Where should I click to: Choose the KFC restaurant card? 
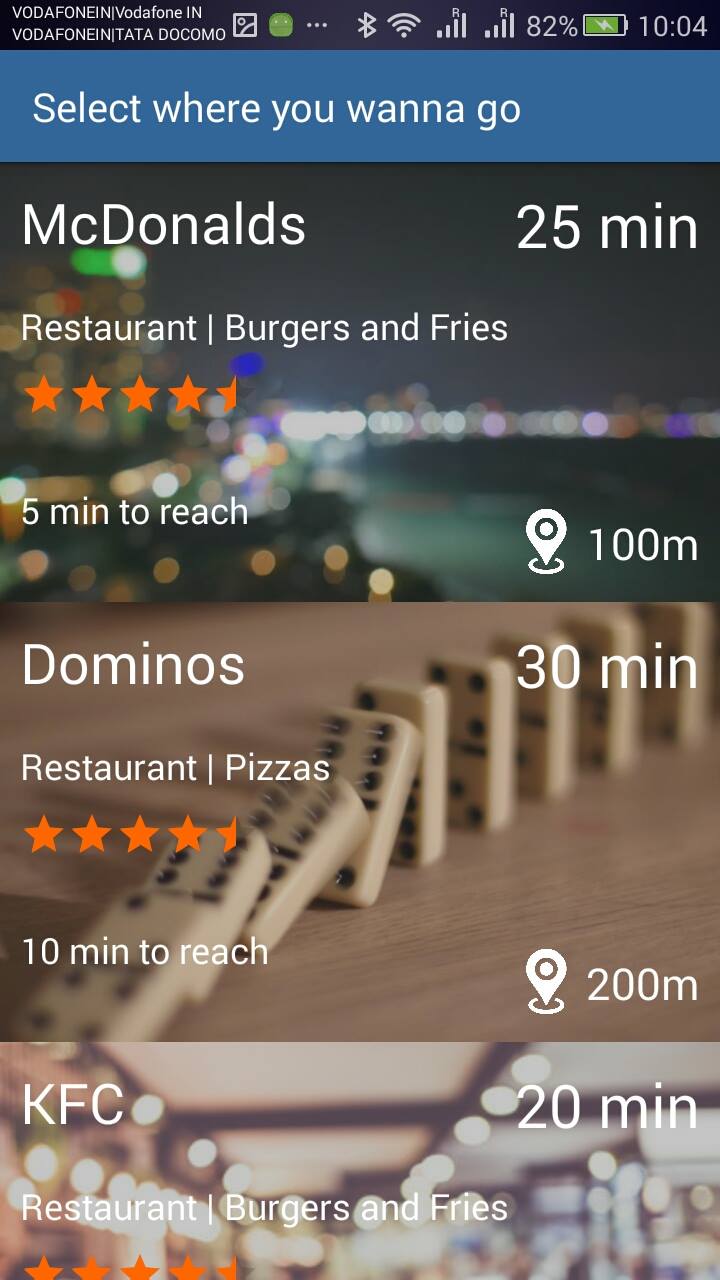click(360, 1162)
